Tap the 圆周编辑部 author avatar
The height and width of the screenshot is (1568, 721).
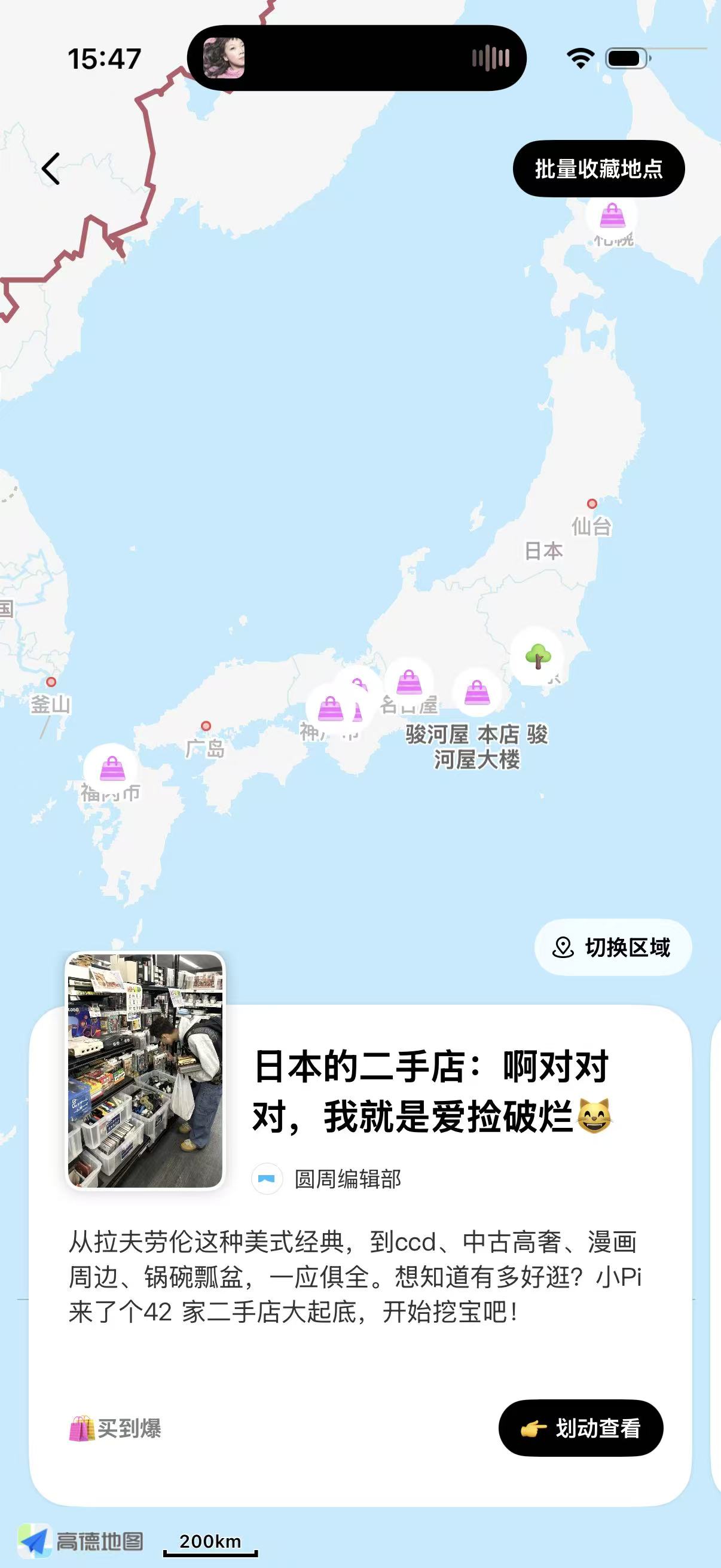(268, 1179)
